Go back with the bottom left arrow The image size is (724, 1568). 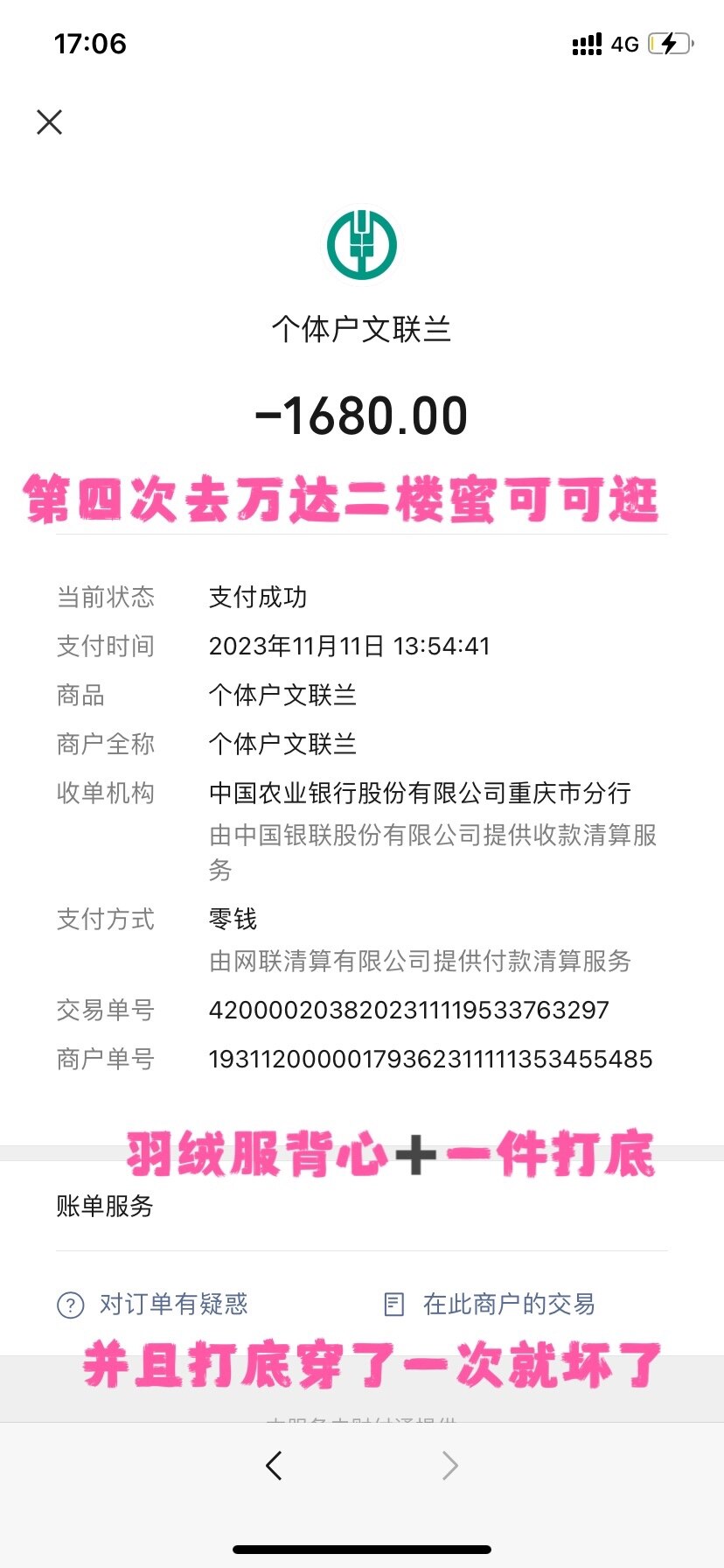click(274, 1465)
